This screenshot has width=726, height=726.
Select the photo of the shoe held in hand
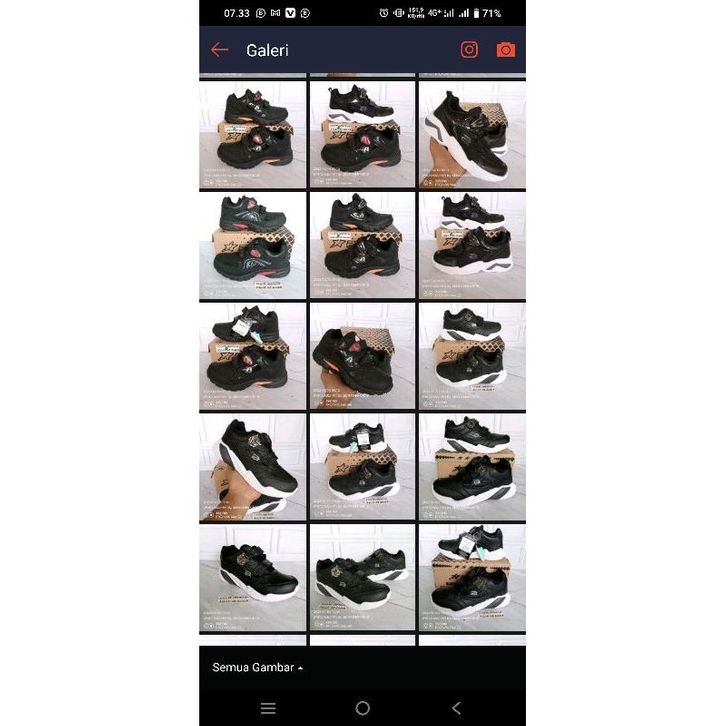[x=471, y=133]
